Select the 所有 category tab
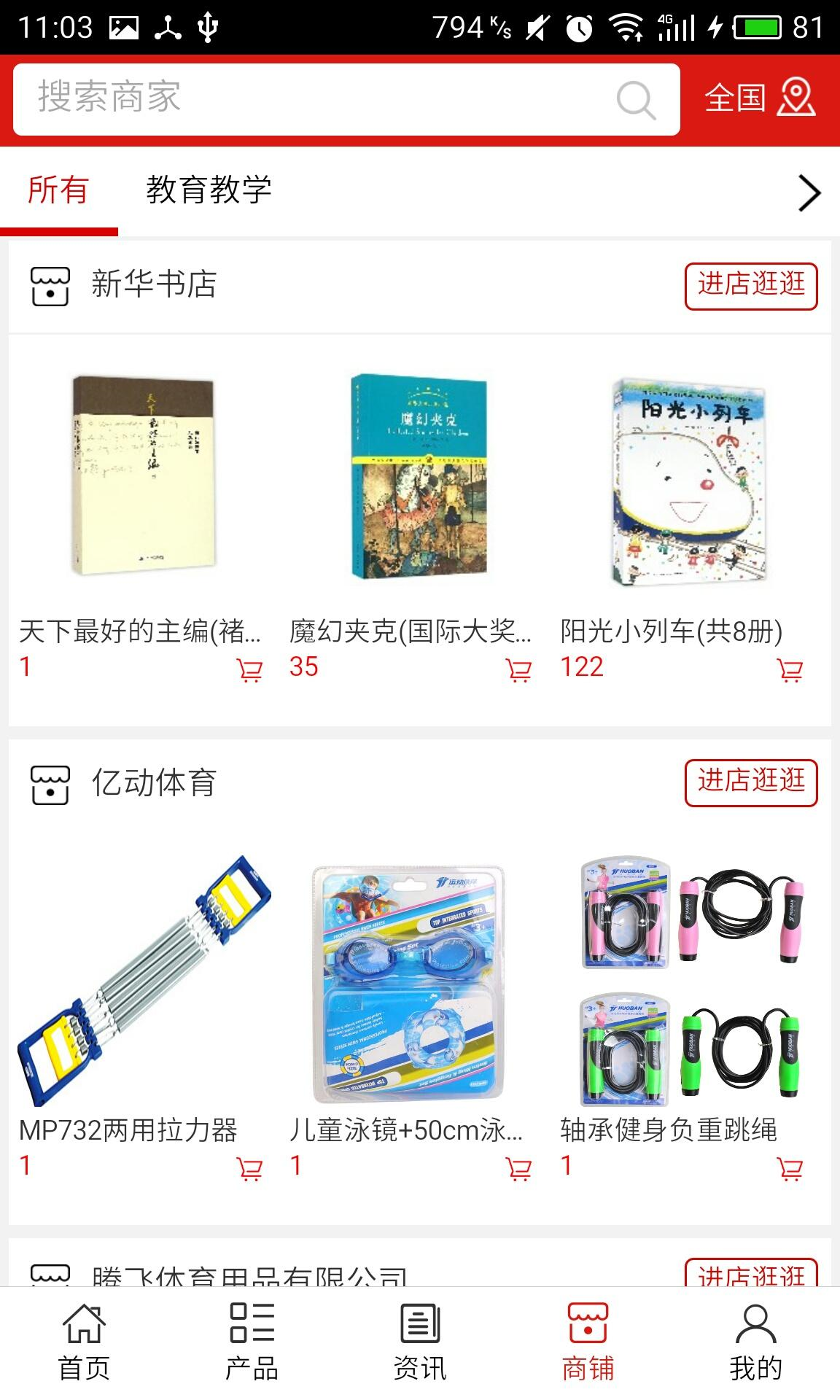Viewport: 840px width, 1400px height. click(58, 190)
